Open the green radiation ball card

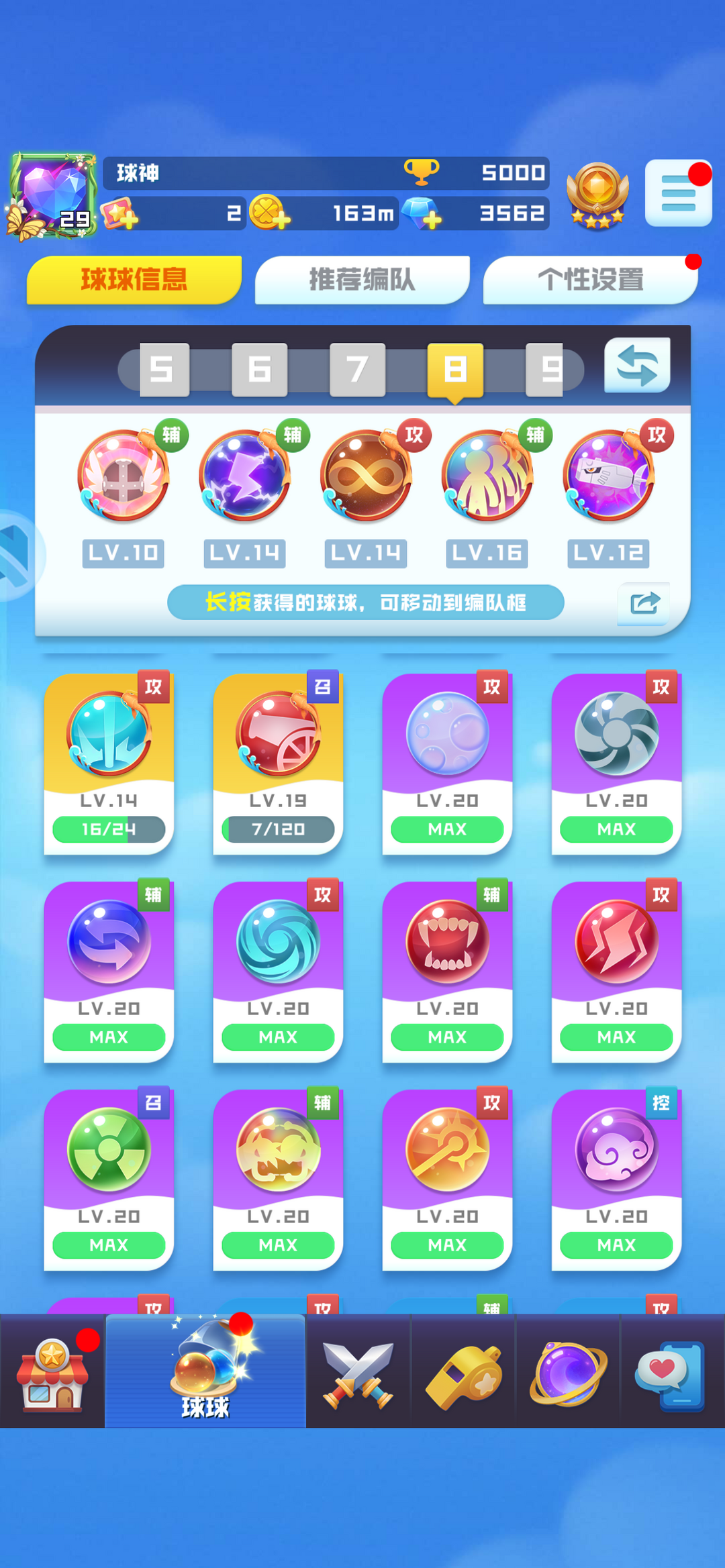109,1179
